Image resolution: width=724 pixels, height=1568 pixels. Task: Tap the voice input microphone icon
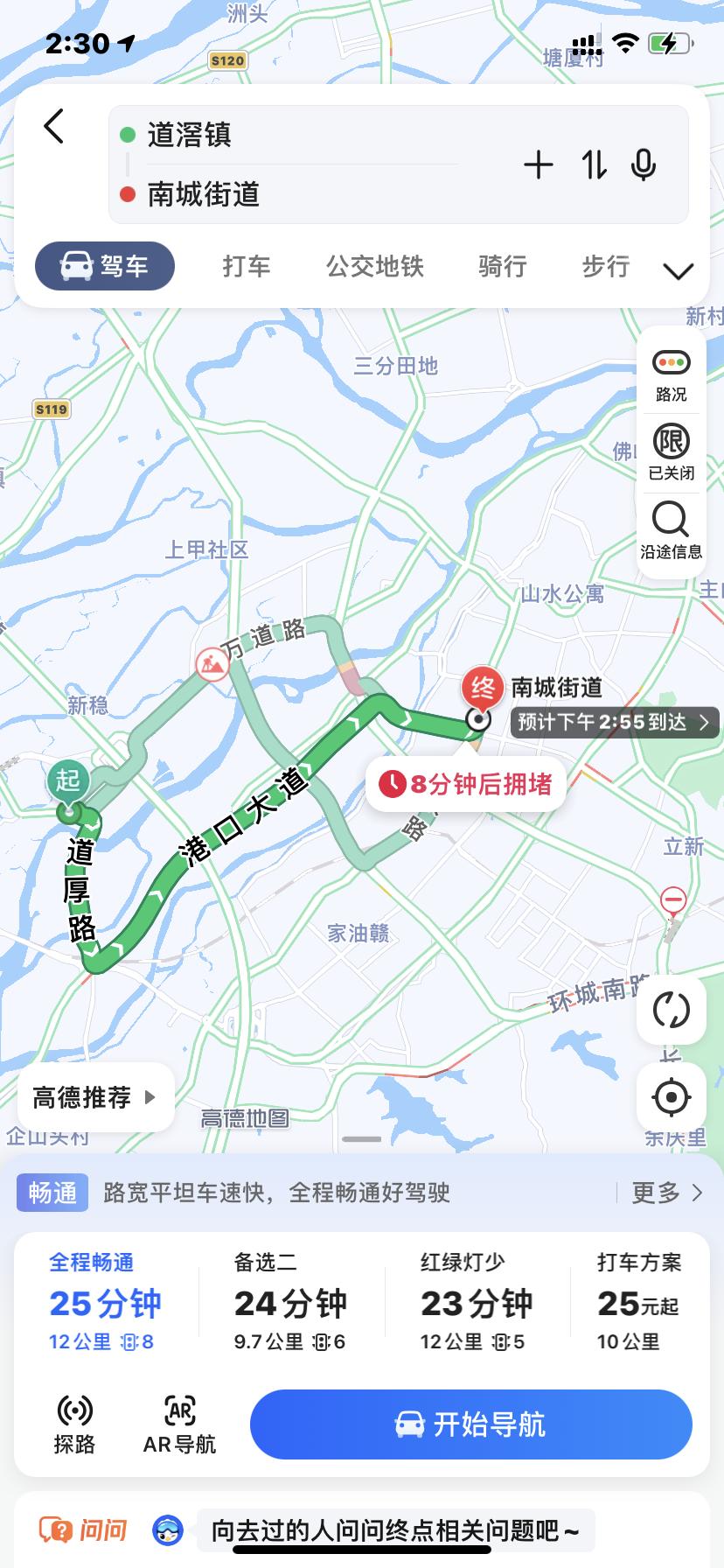click(x=644, y=165)
